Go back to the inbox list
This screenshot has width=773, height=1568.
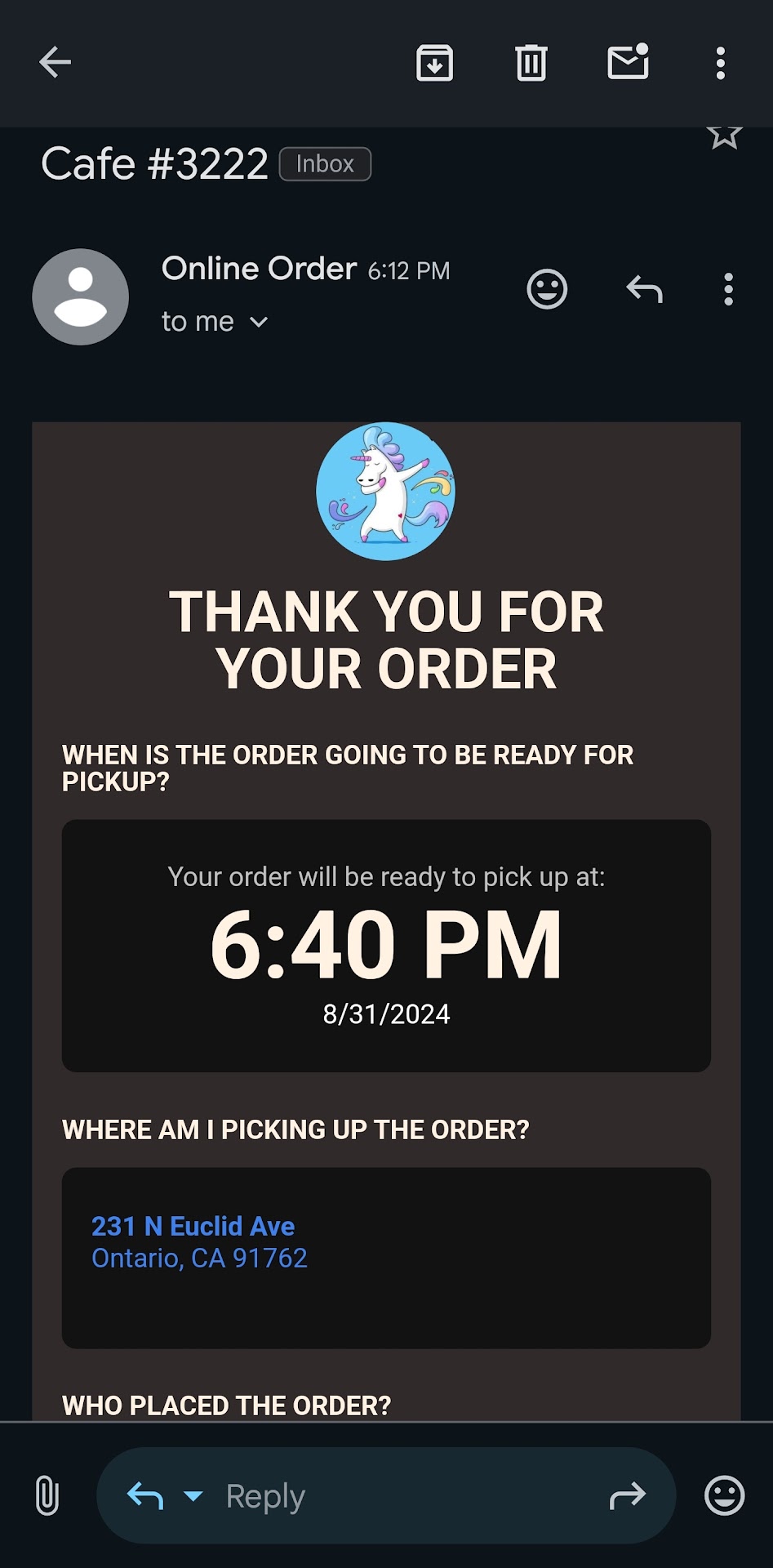(x=56, y=62)
